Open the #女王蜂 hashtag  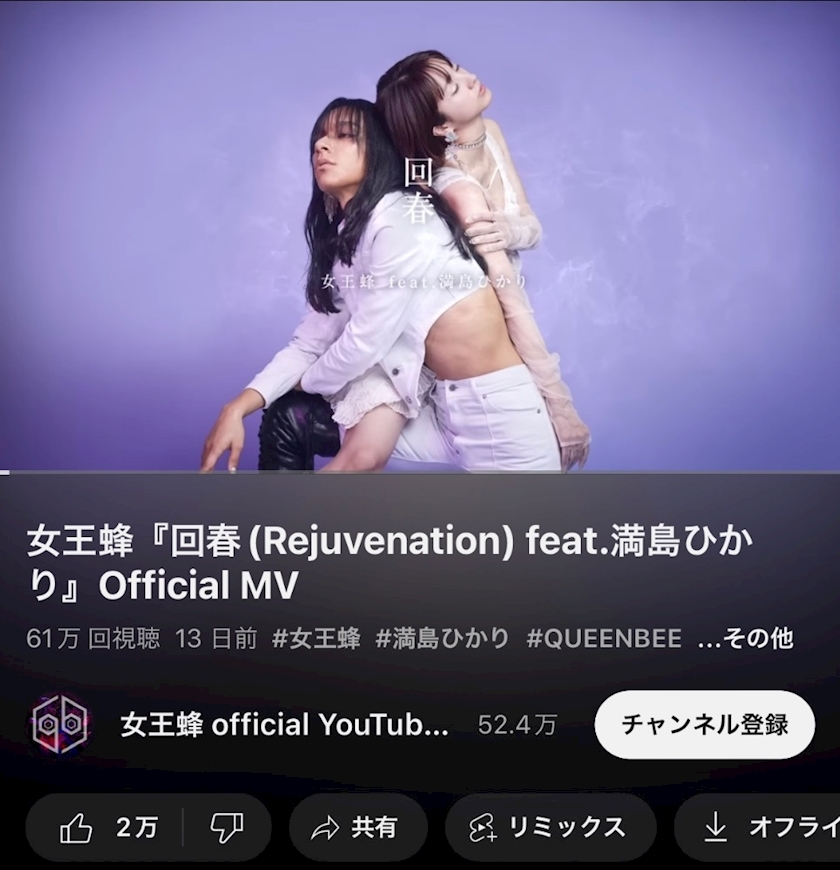click(316, 638)
